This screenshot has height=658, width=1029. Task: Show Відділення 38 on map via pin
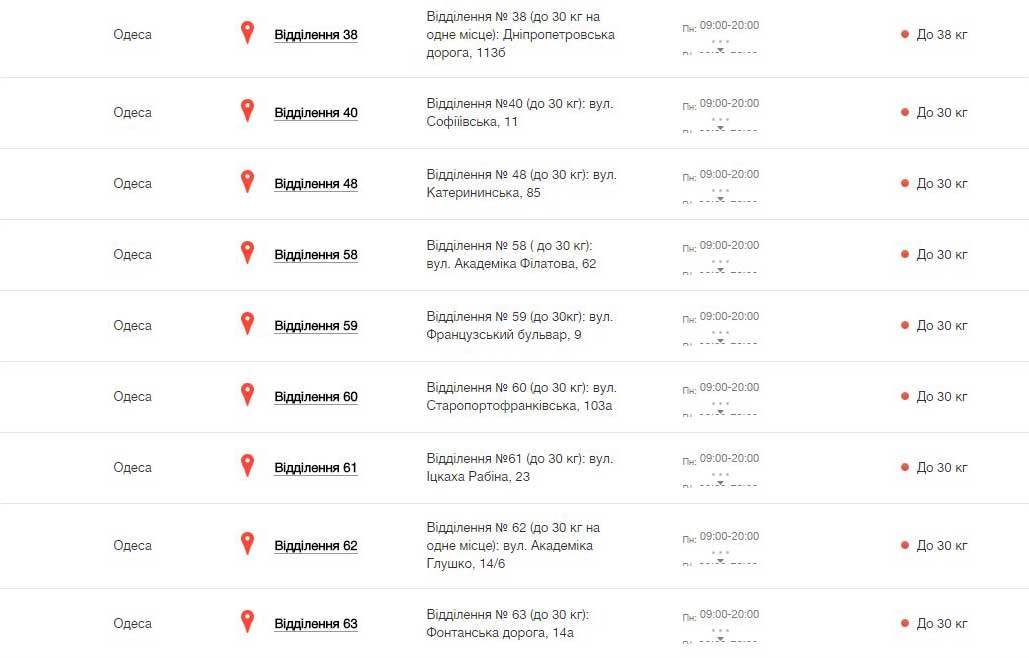[247, 32]
